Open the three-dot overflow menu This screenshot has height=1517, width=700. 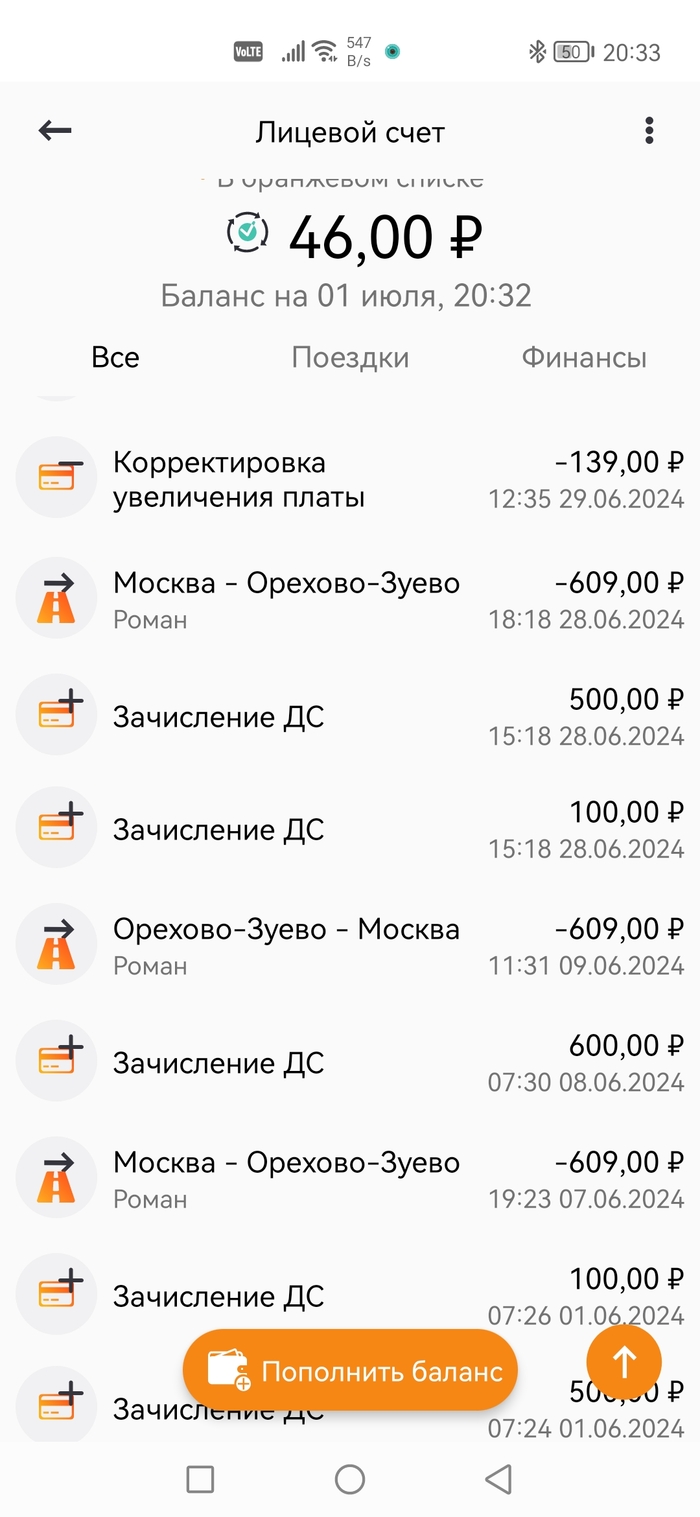click(649, 131)
